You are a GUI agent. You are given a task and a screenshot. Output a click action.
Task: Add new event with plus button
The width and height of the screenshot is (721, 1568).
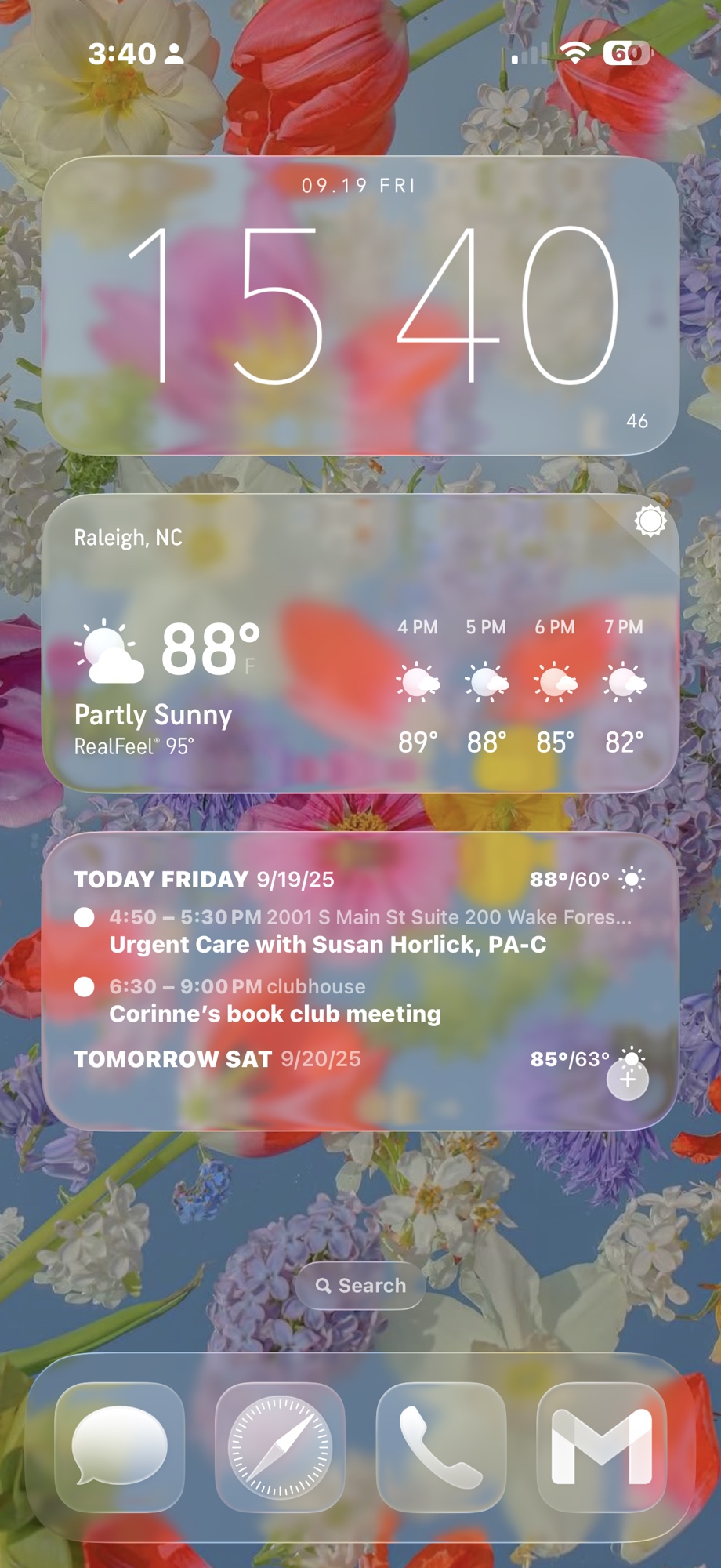click(628, 1080)
